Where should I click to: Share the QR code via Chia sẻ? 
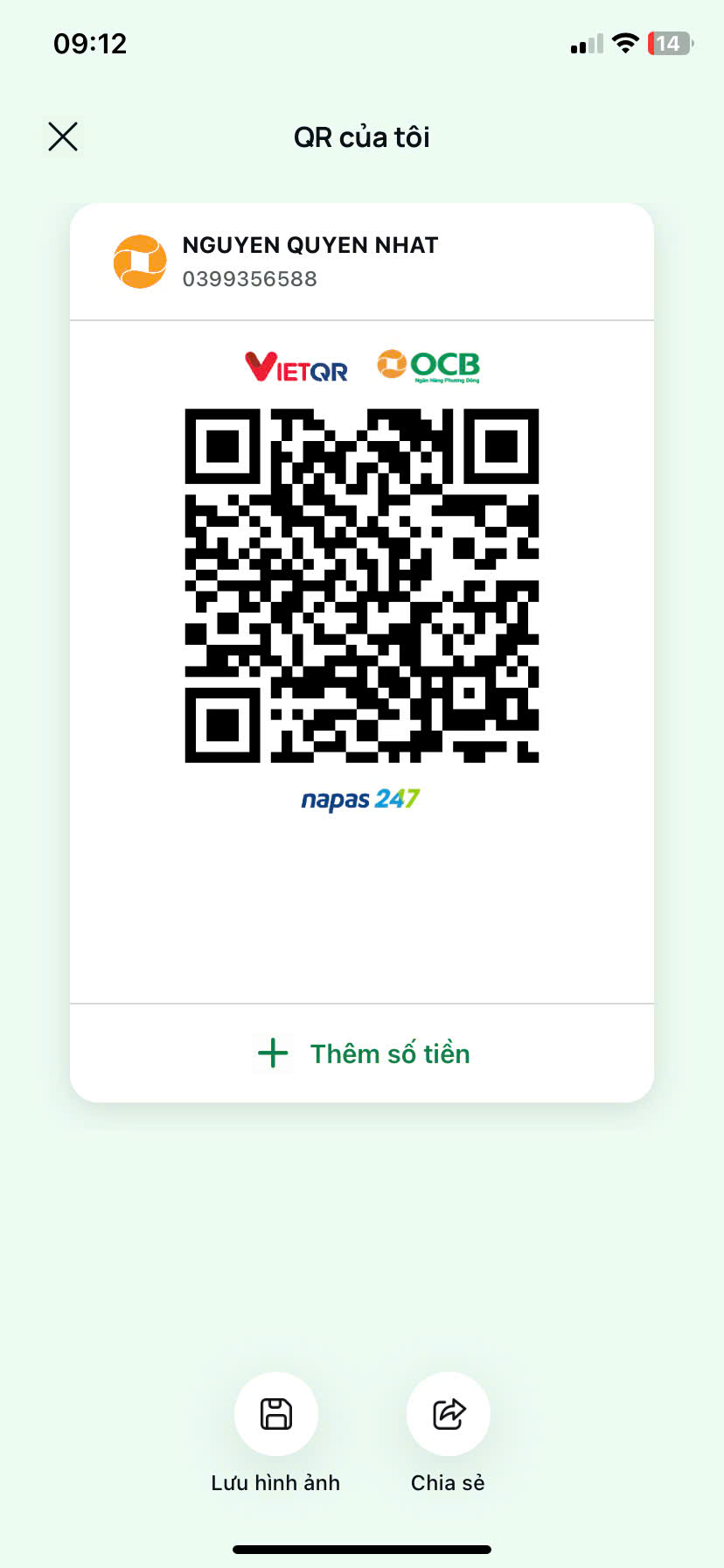pos(448,1414)
